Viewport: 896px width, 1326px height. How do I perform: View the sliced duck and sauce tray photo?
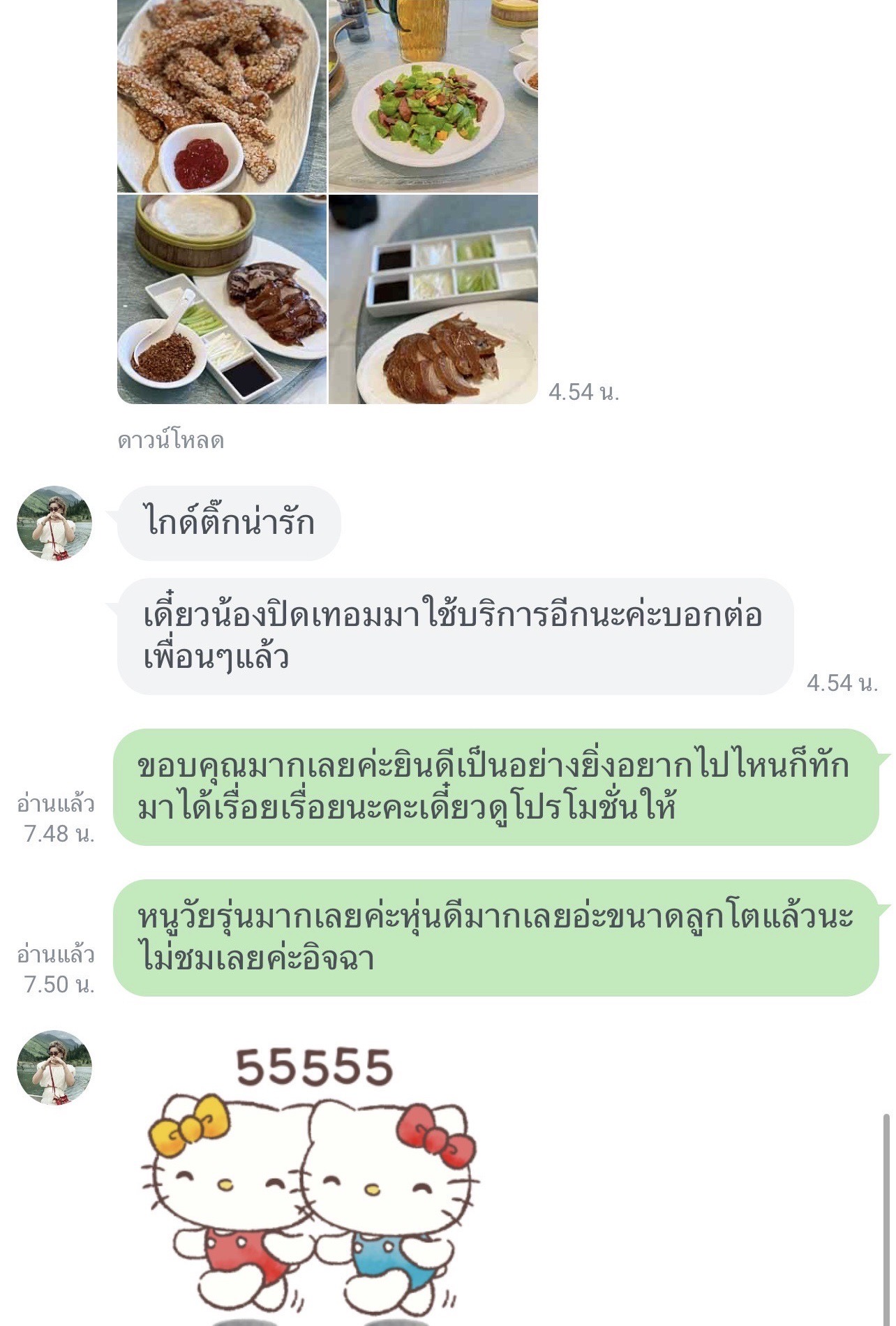coord(433,299)
